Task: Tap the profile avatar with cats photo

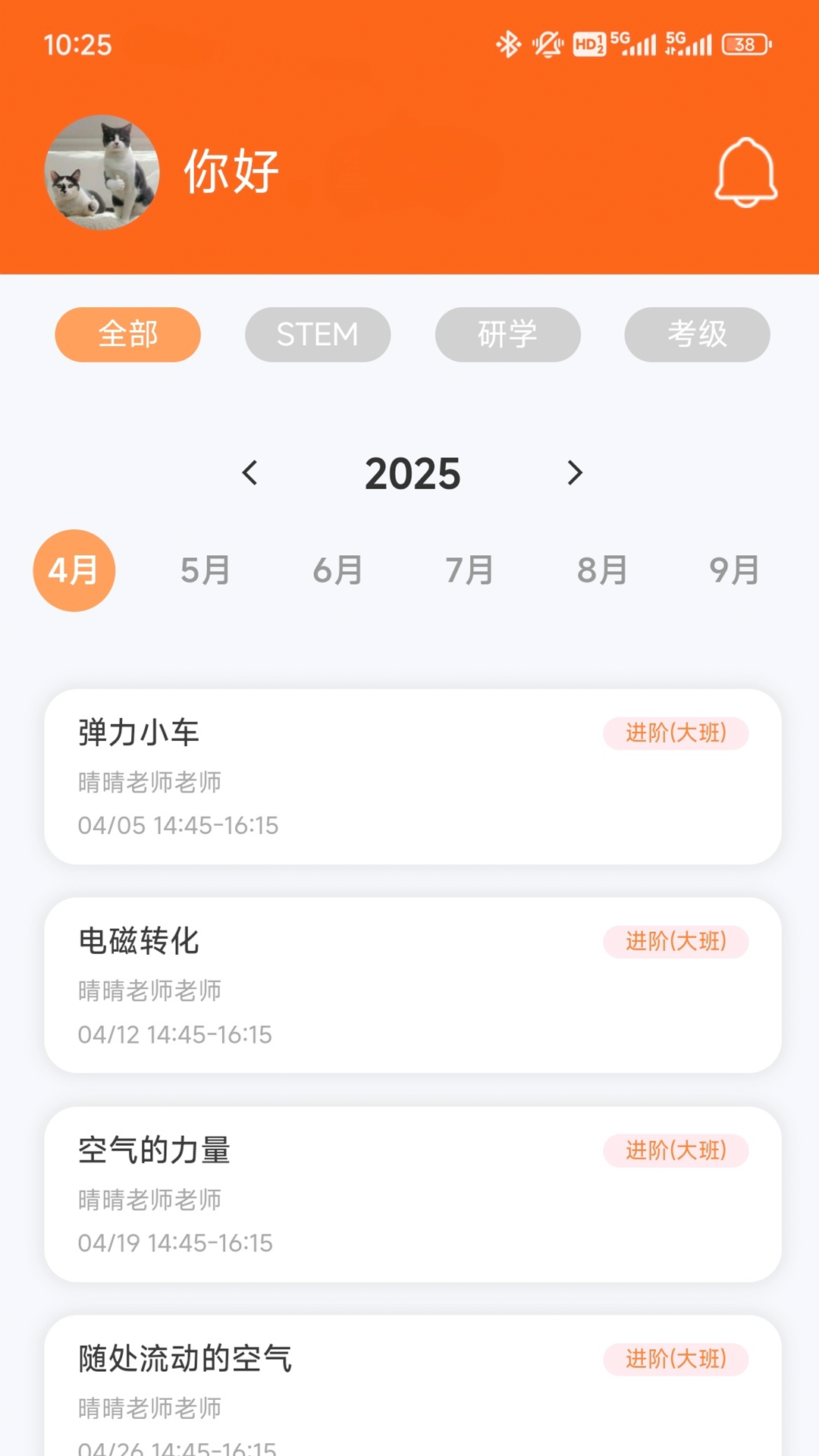Action: [103, 173]
